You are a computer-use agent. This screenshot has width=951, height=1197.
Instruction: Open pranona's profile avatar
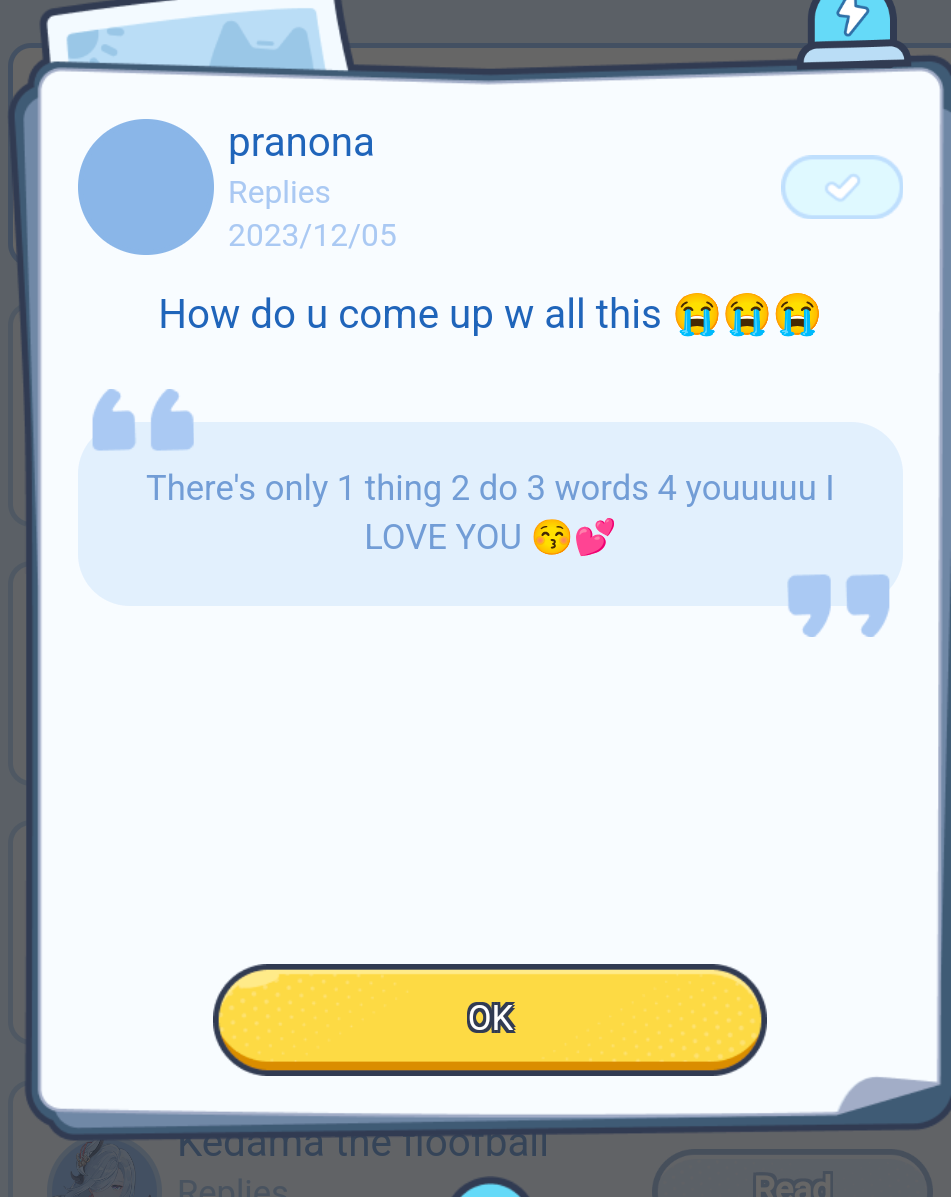coord(146,187)
